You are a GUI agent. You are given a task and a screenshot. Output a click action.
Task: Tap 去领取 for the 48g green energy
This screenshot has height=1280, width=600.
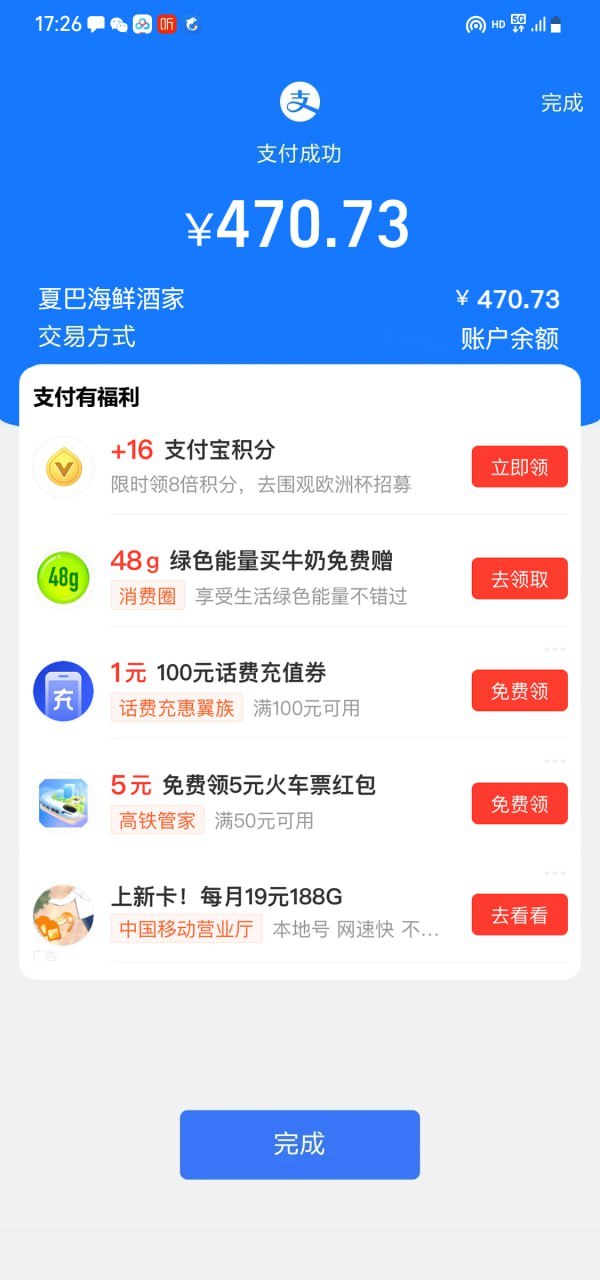(x=519, y=579)
